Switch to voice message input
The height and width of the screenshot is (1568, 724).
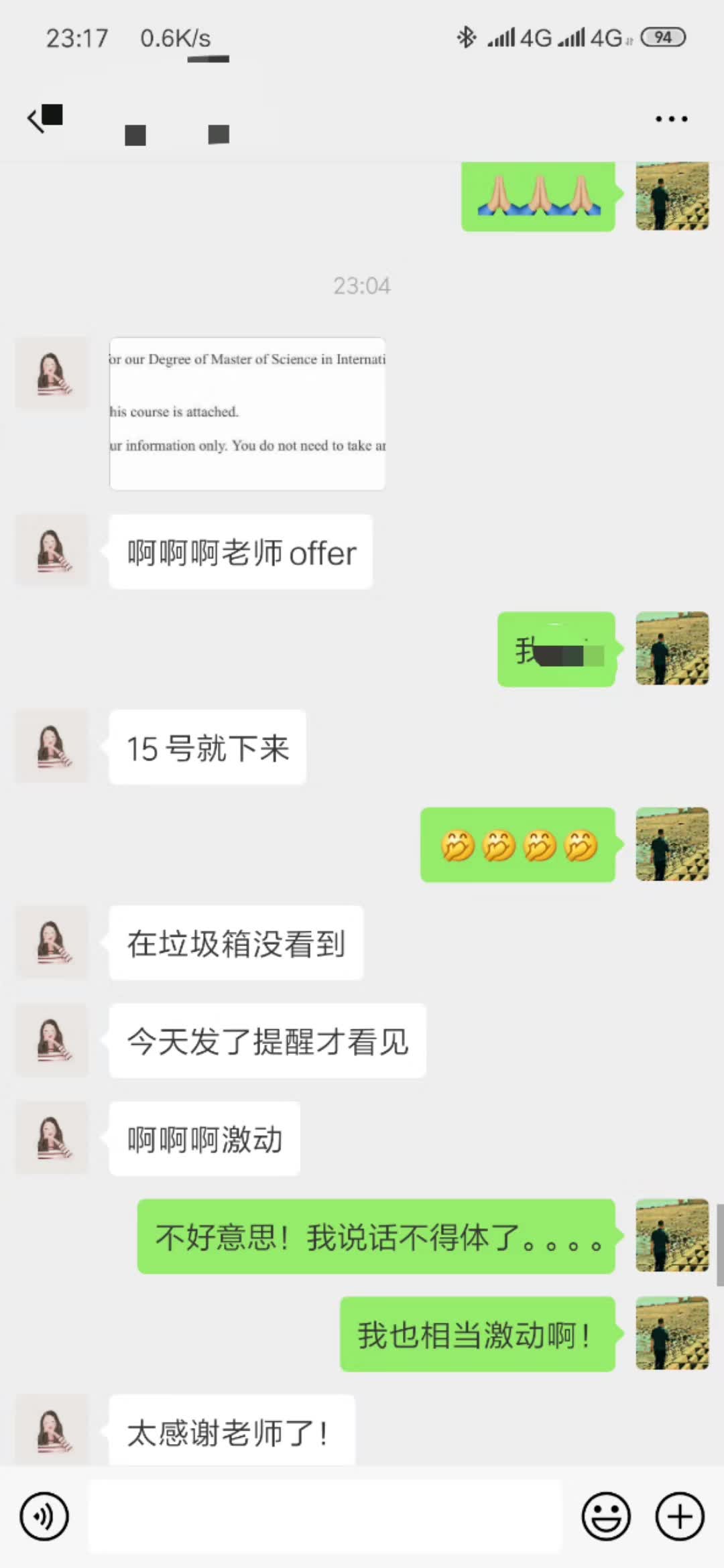(x=44, y=1516)
